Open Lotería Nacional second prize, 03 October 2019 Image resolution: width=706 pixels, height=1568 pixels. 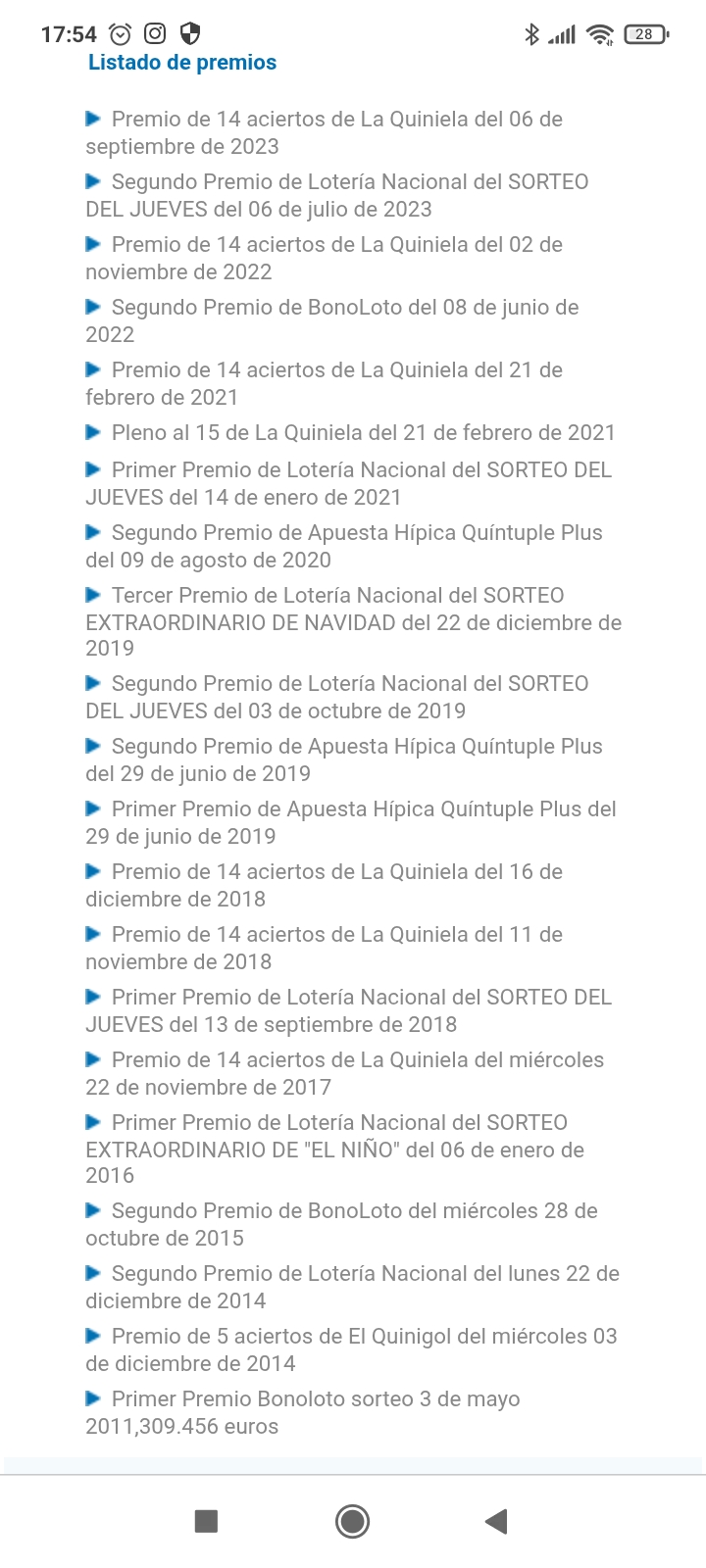click(x=349, y=684)
